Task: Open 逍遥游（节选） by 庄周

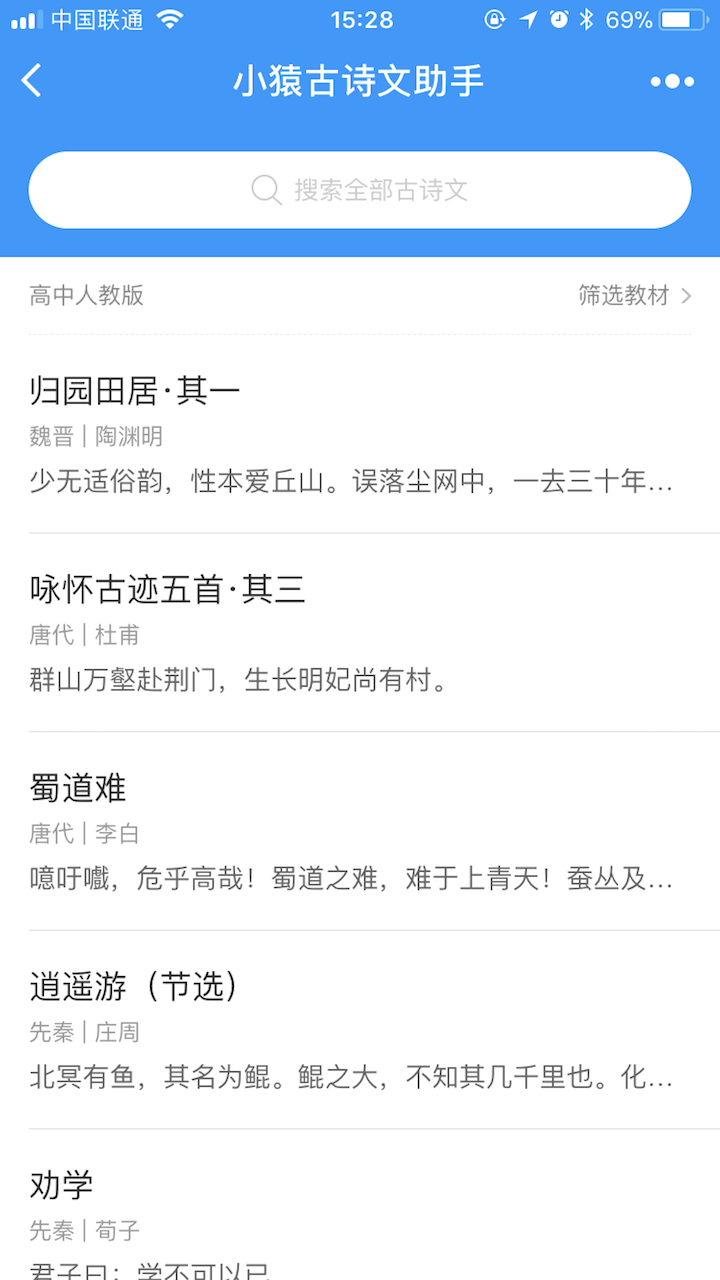Action: (x=360, y=1030)
